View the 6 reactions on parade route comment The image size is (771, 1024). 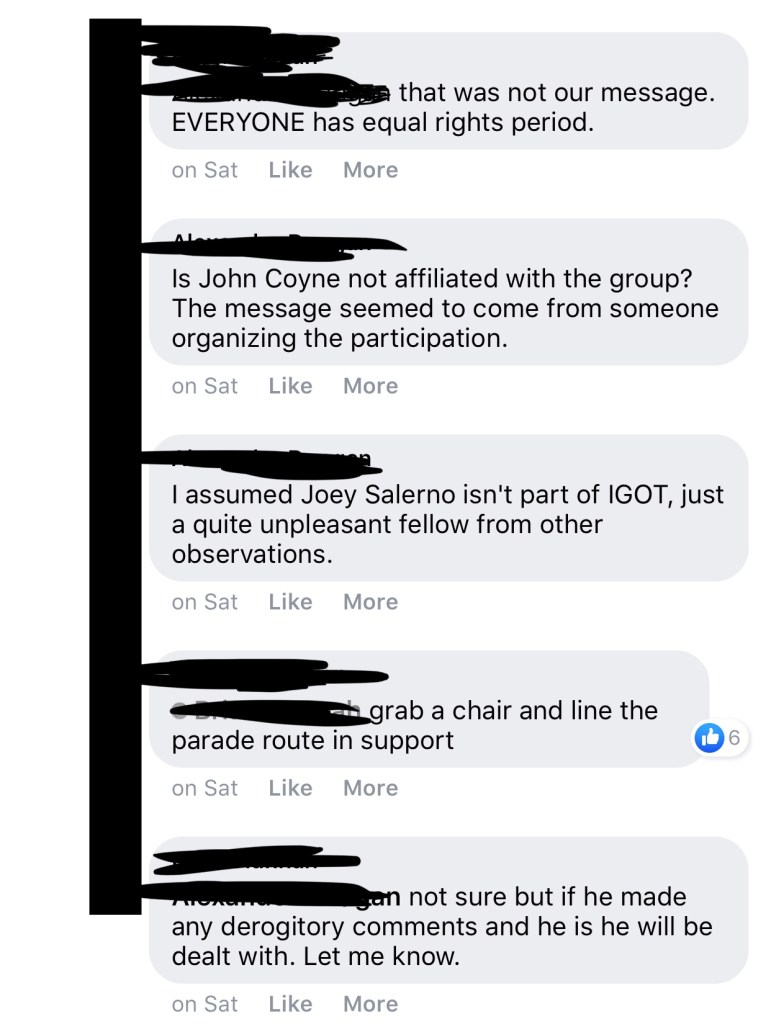720,739
